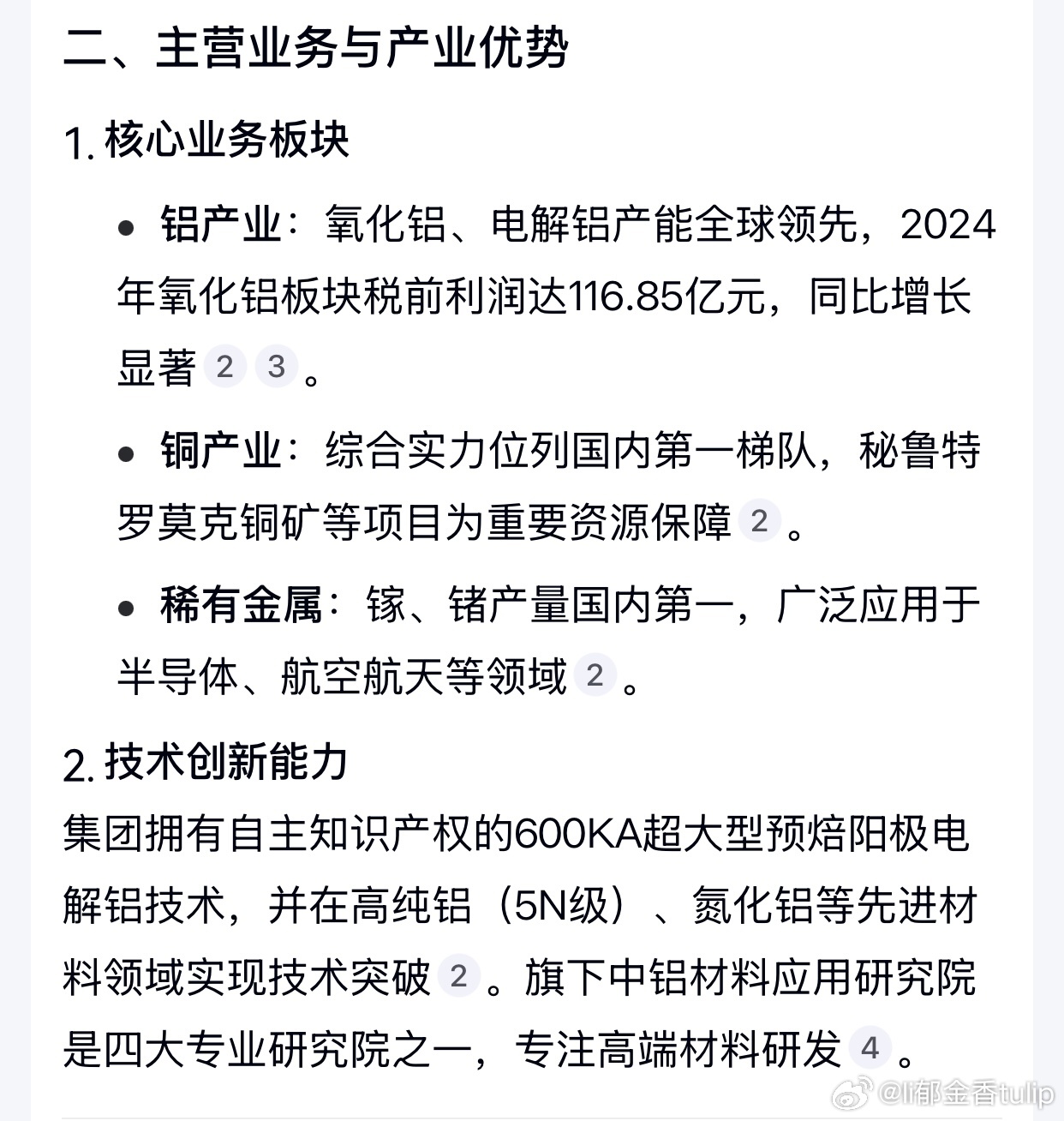This screenshot has height=1121, width=1064.
Task: Tap citation 2 after 航空航天等领域
Action: point(595,675)
